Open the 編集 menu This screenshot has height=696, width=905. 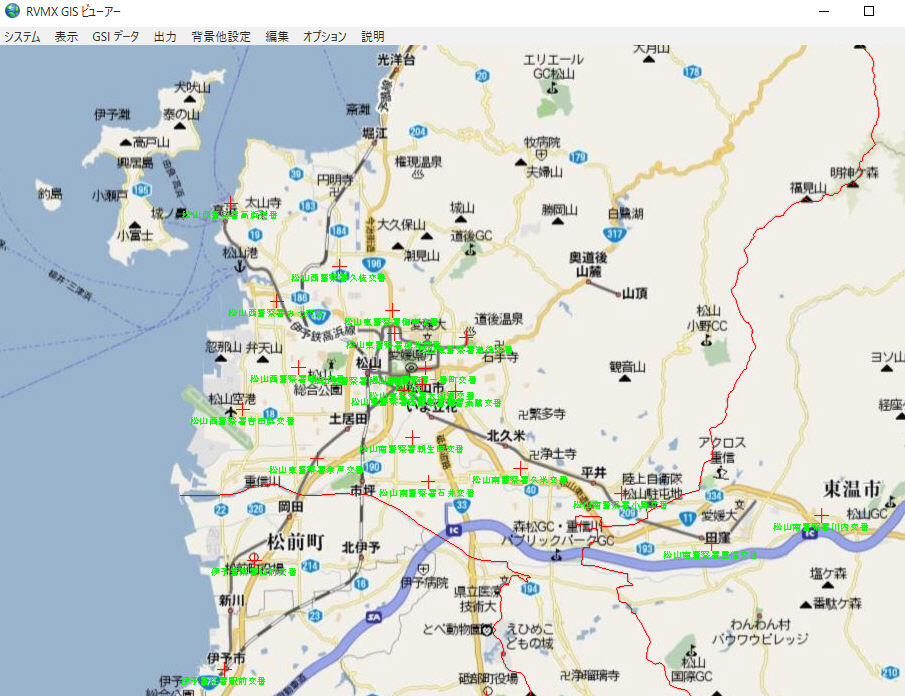click(x=277, y=36)
